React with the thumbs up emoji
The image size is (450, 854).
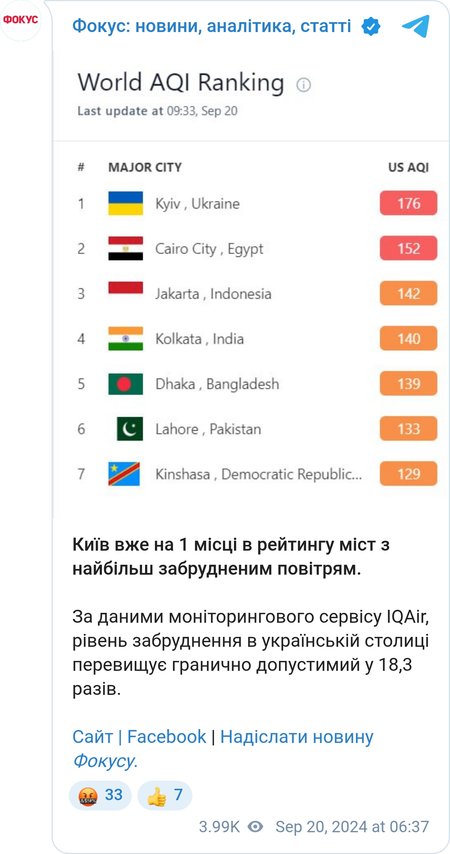[x=165, y=795]
